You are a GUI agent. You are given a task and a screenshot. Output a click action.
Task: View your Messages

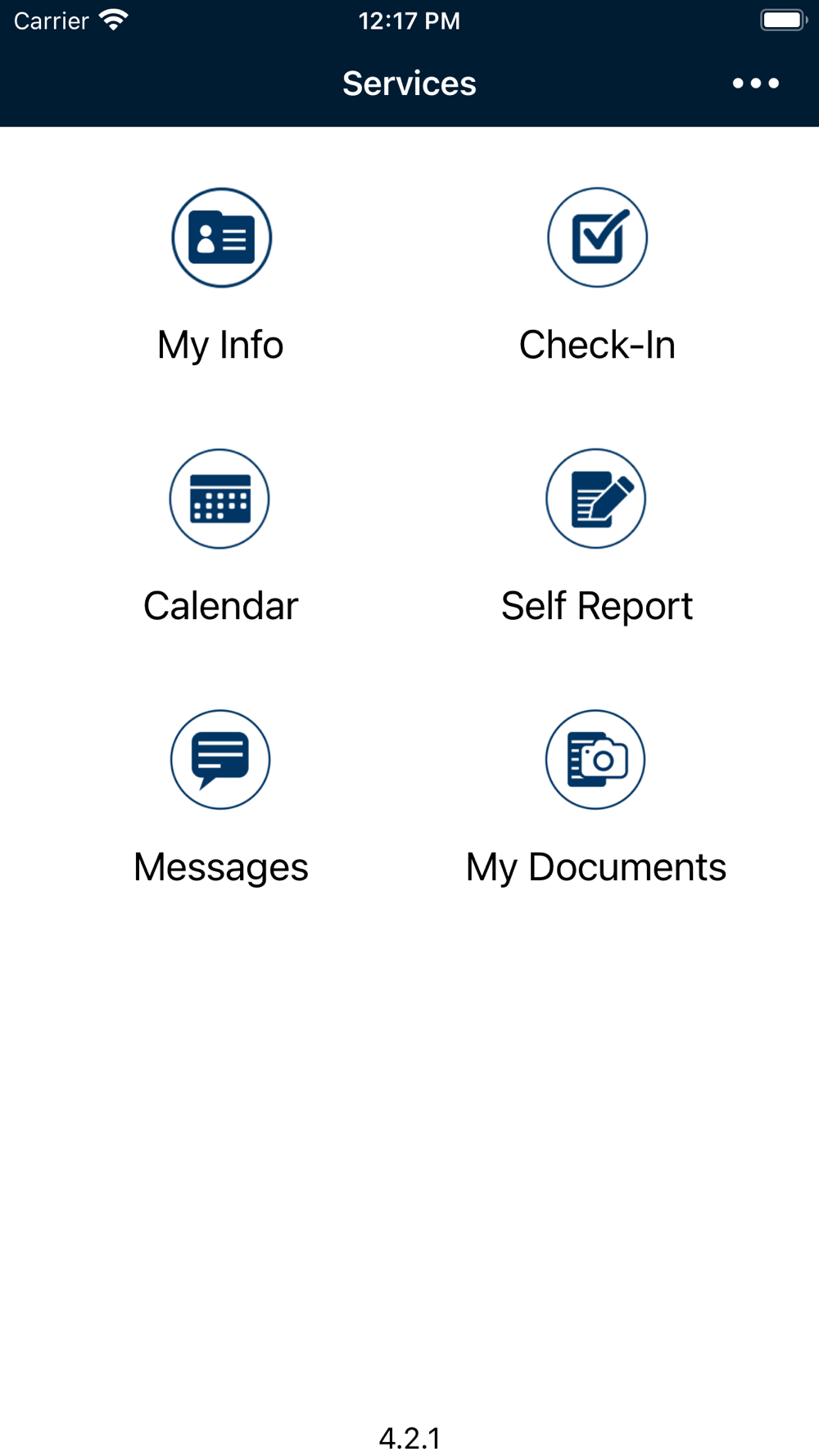point(220,760)
